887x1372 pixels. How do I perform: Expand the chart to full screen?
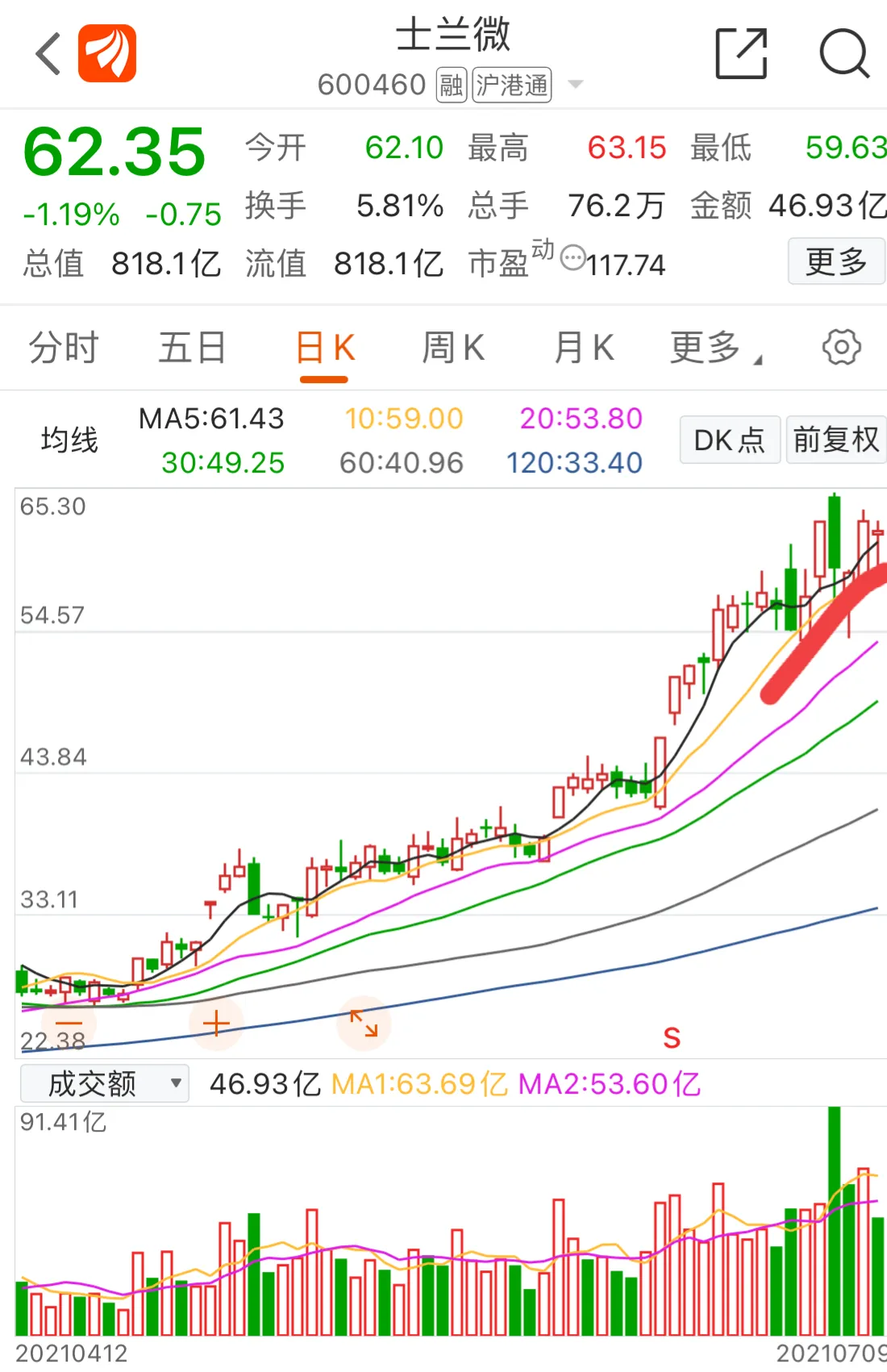tap(364, 1024)
